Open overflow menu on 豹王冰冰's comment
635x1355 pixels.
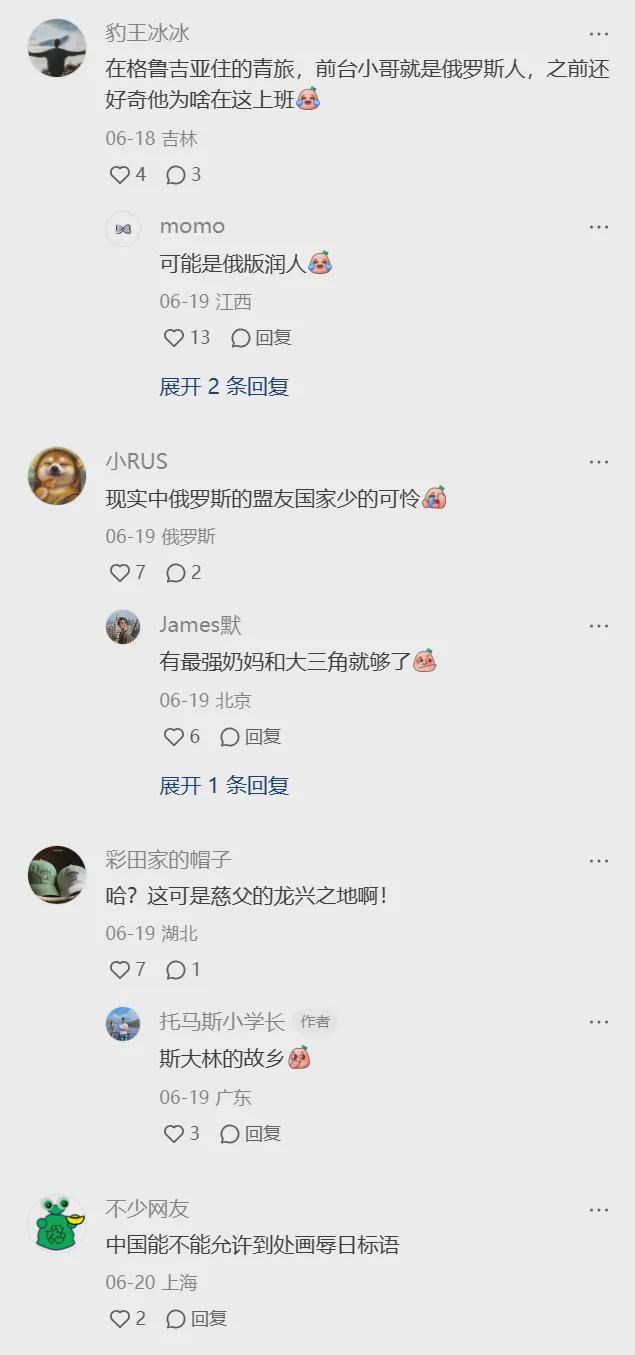click(598, 34)
